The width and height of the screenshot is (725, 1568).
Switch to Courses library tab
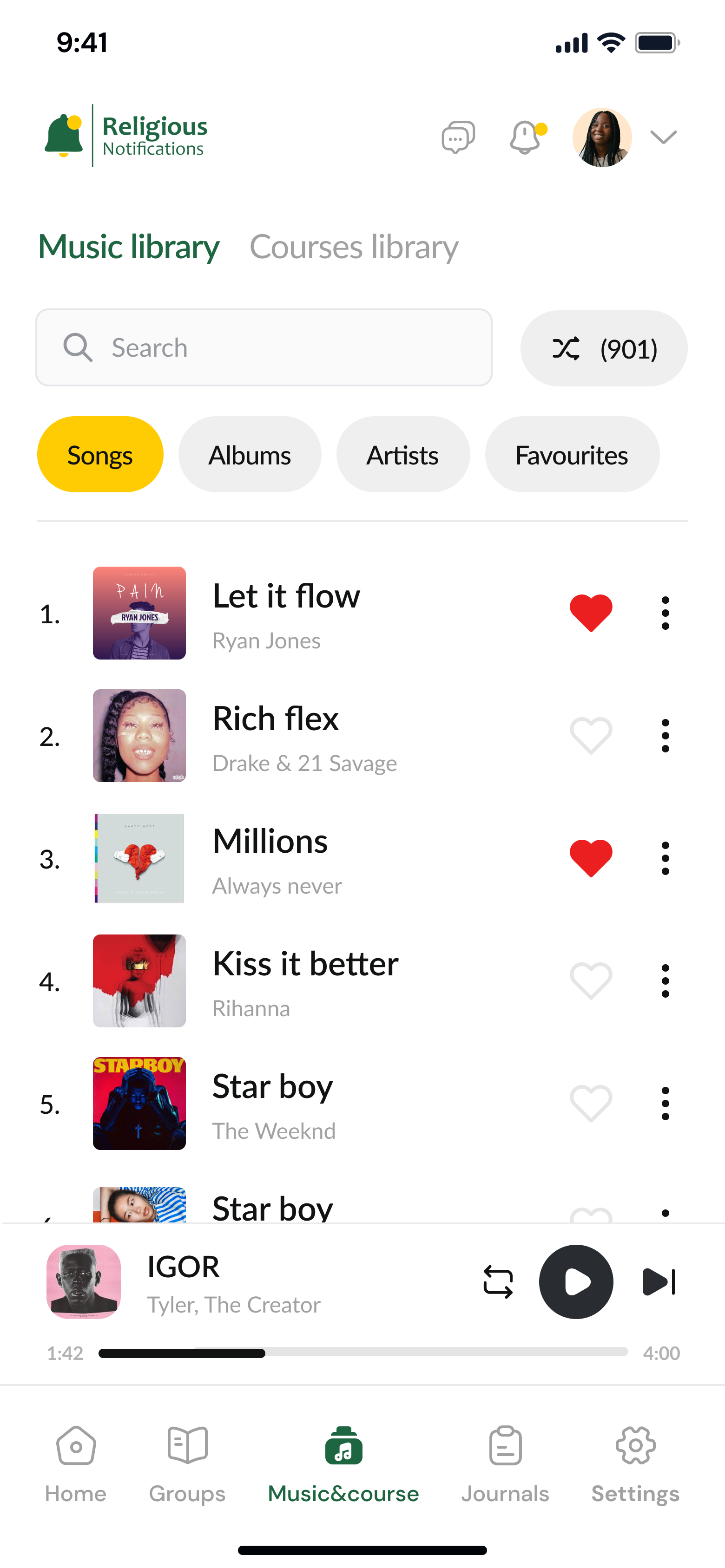coord(354,247)
